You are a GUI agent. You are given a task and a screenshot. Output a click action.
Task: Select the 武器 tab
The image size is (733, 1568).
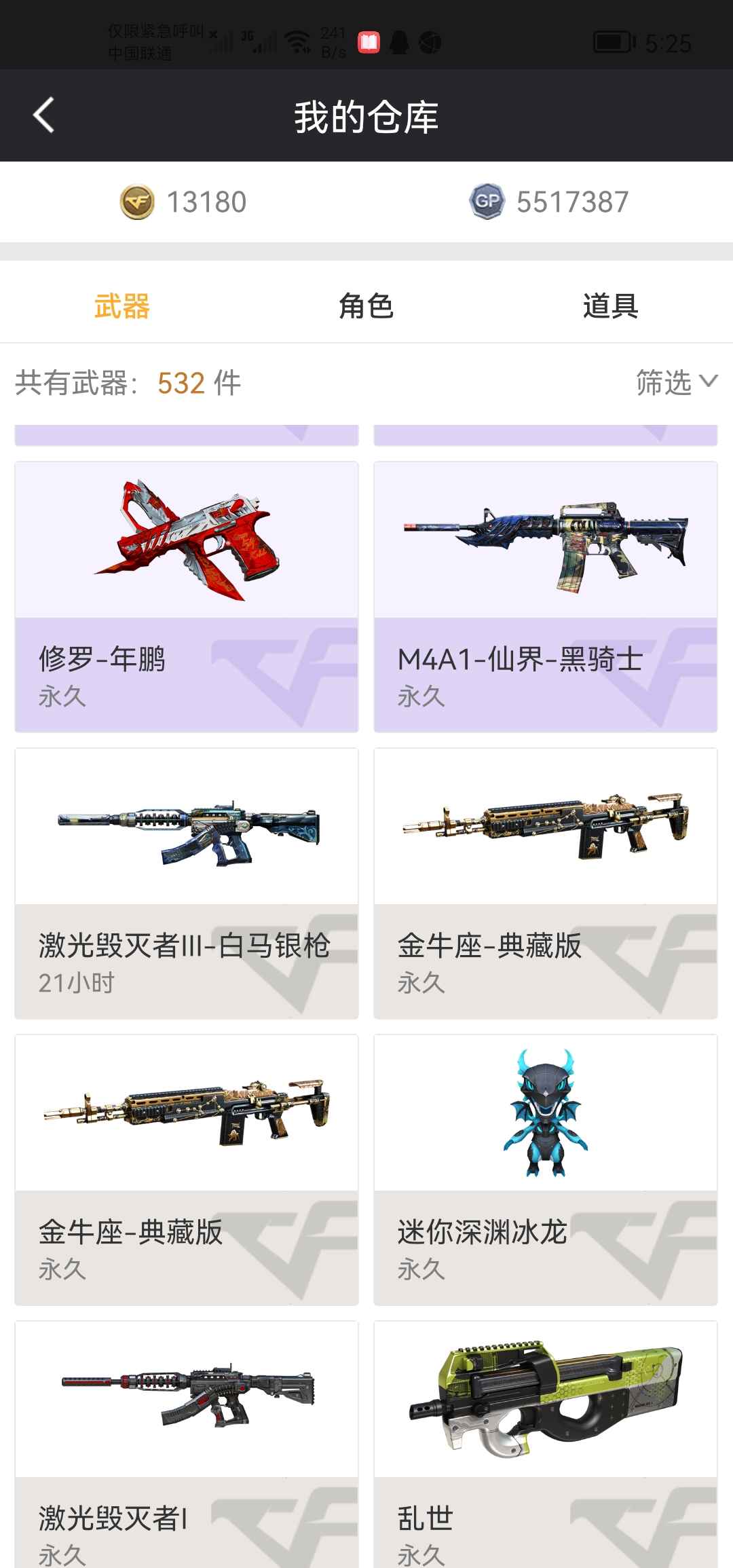pyautogui.click(x=123, y=307)
